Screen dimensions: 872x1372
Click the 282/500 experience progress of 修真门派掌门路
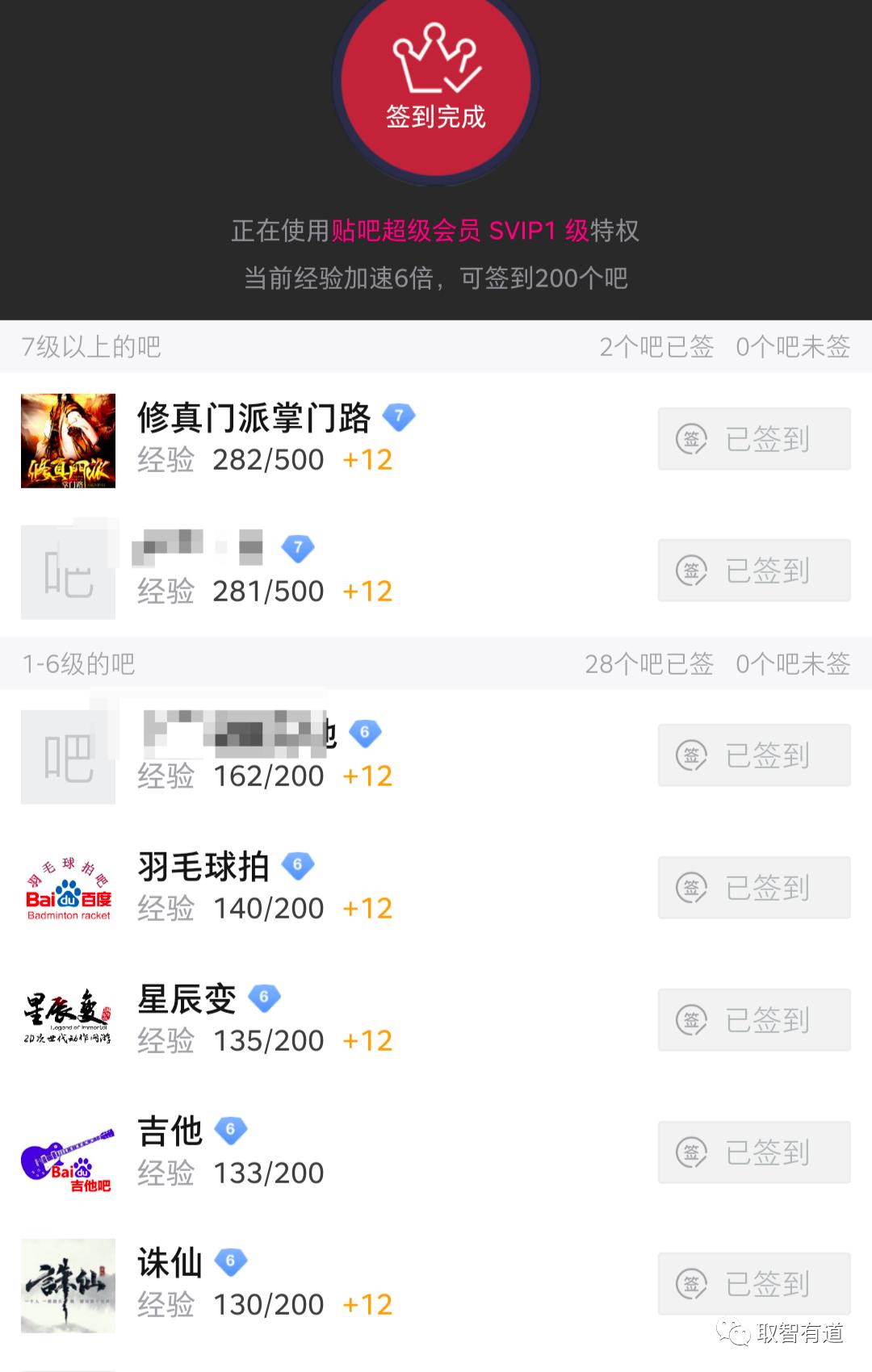(x=266, y=459)
